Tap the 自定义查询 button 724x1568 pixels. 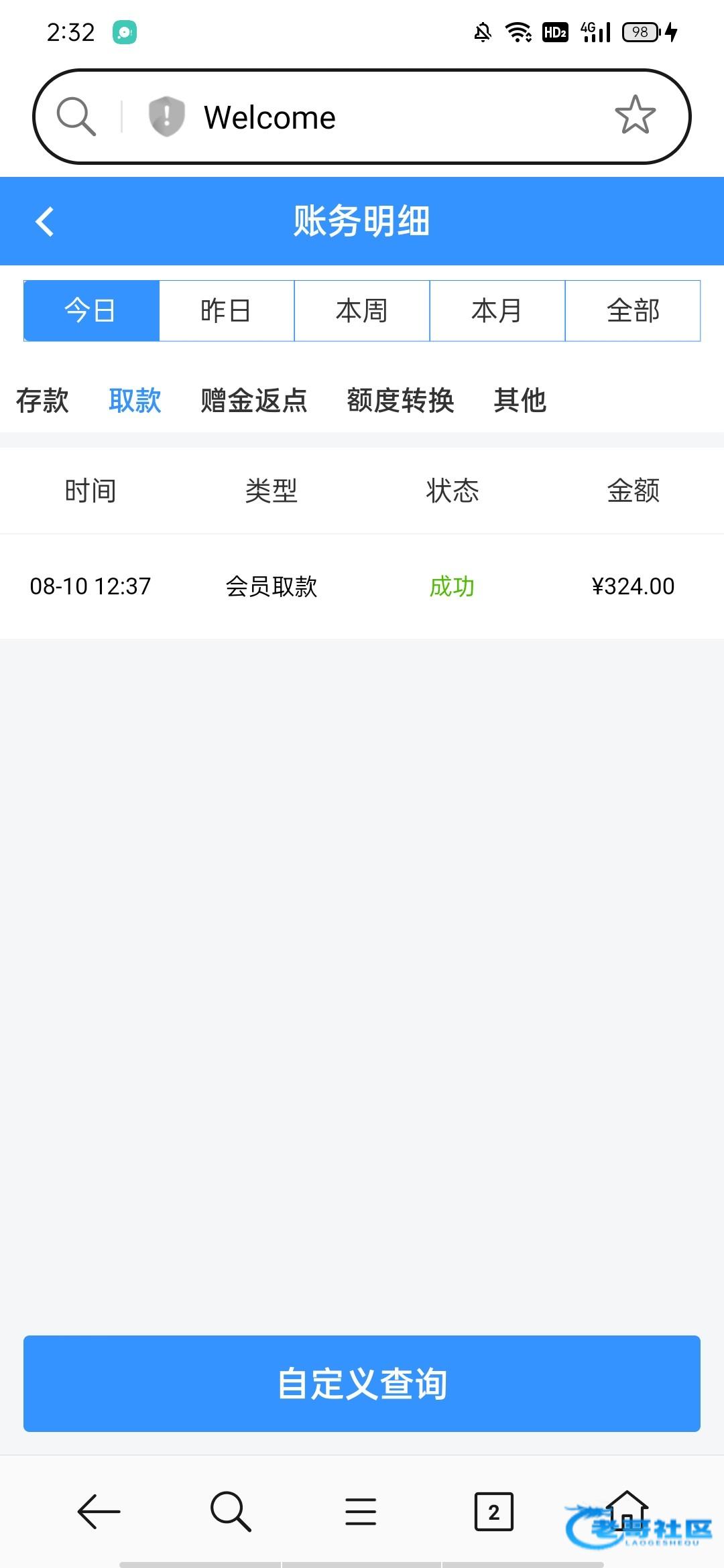362,1384
